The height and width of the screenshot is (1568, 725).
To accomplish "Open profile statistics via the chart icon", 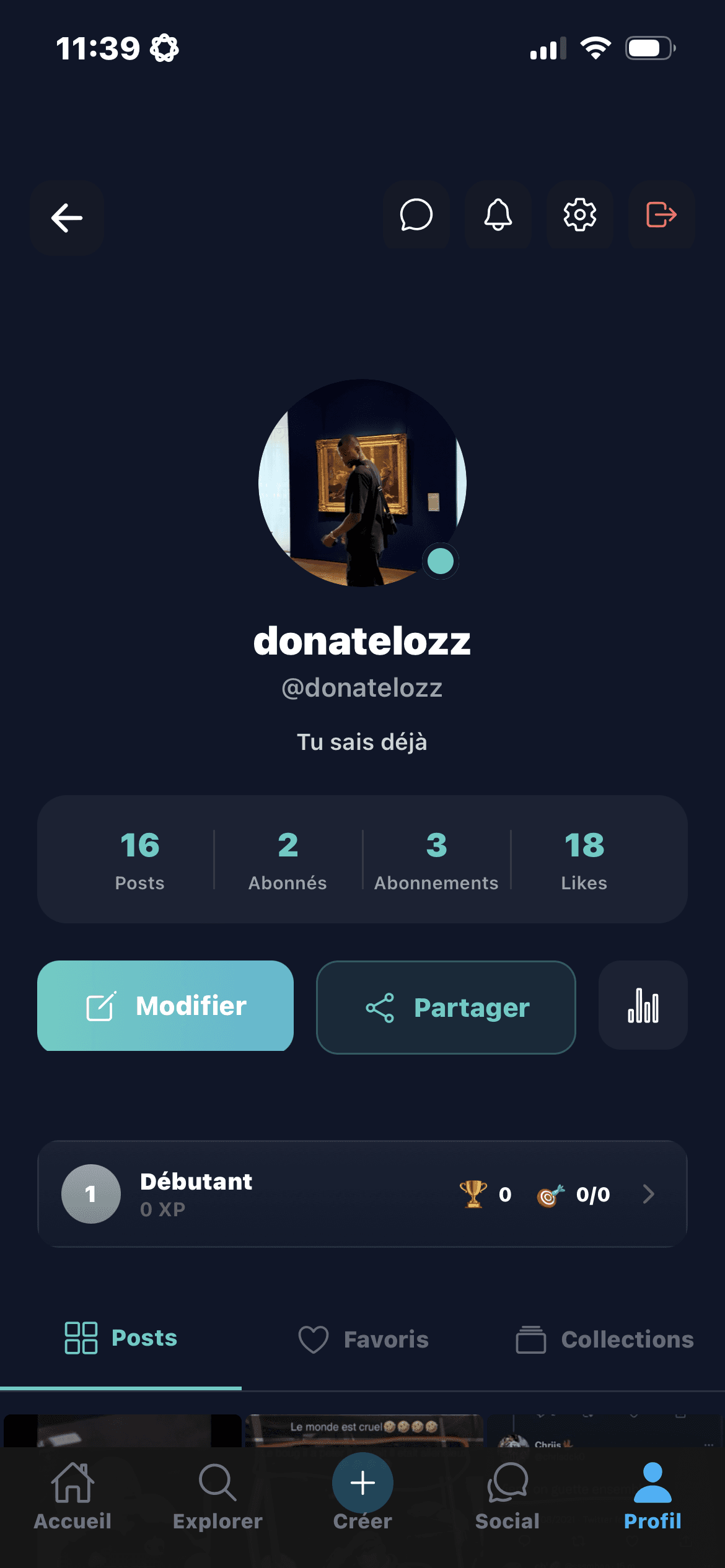I will (x=643, y=1006).
